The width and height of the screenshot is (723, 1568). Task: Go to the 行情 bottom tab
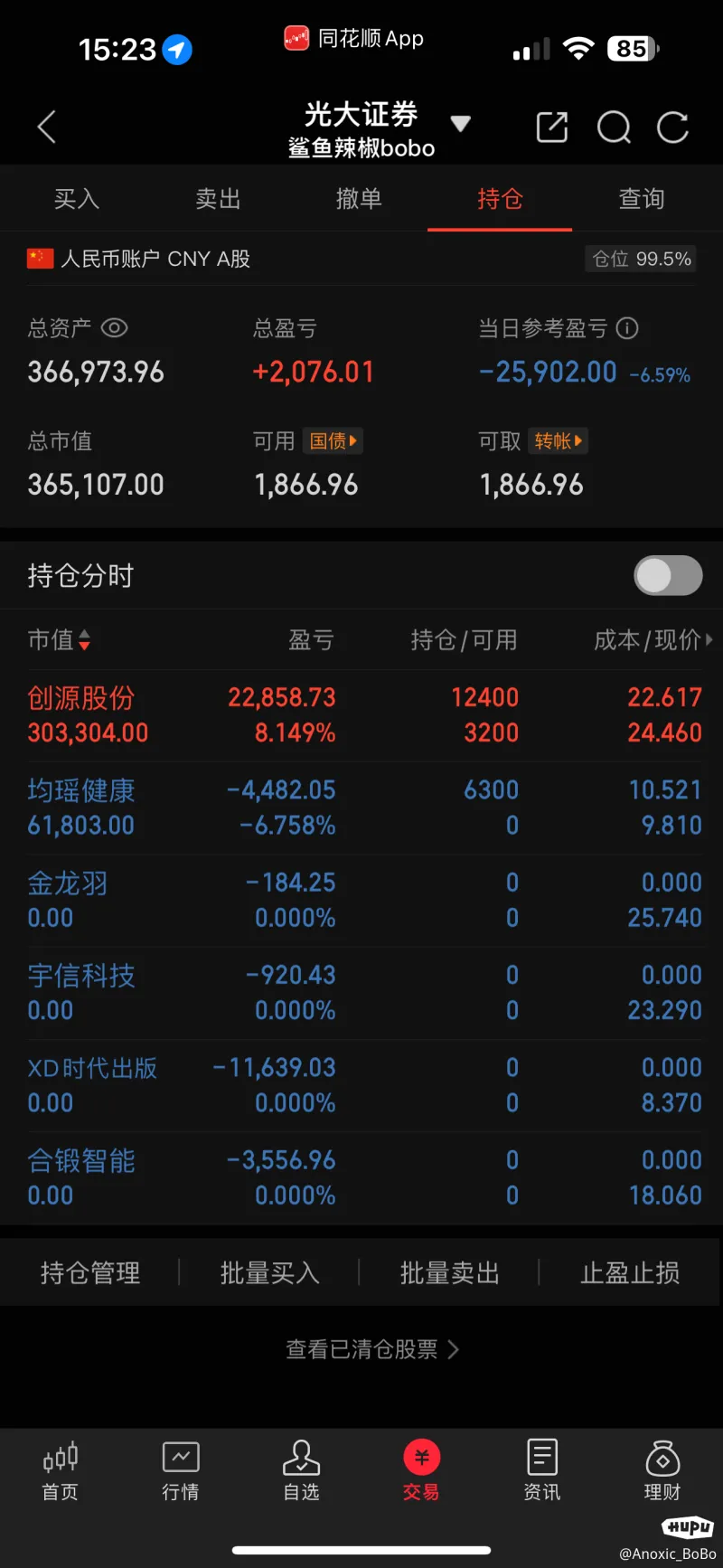click(x=180, y=1471)
